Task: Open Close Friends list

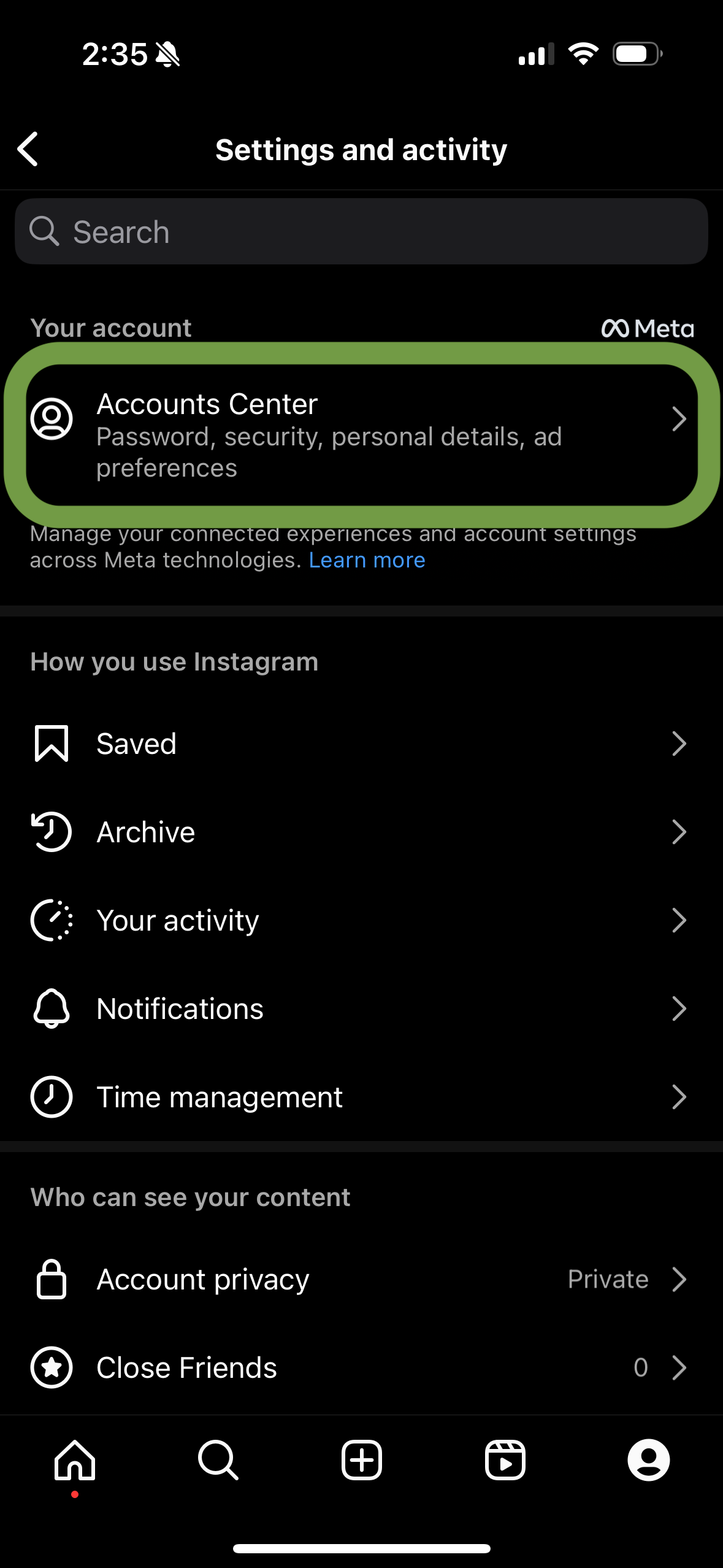Action: coord(361,1367)
